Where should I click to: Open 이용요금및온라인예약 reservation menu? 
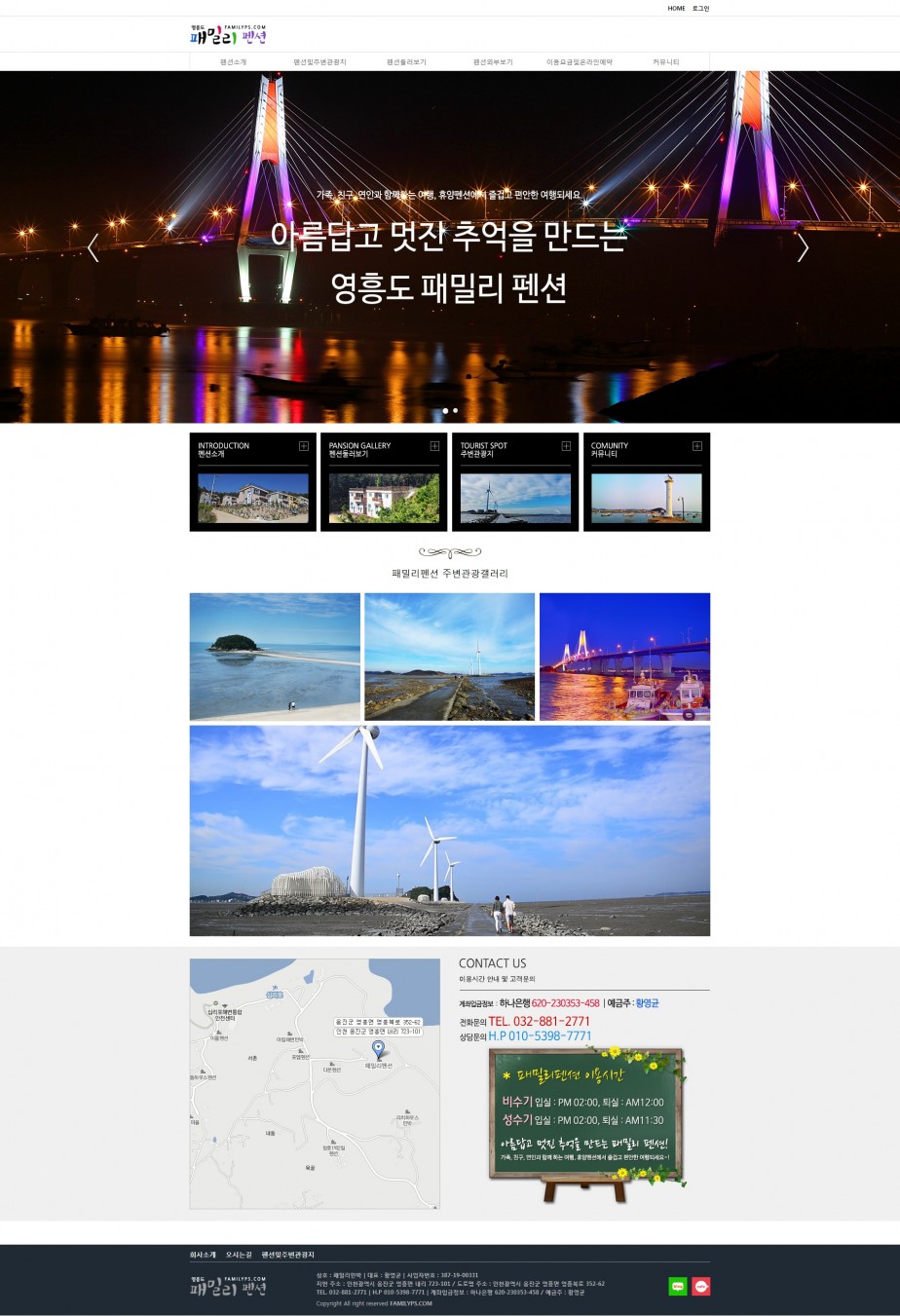click(580, 61)
